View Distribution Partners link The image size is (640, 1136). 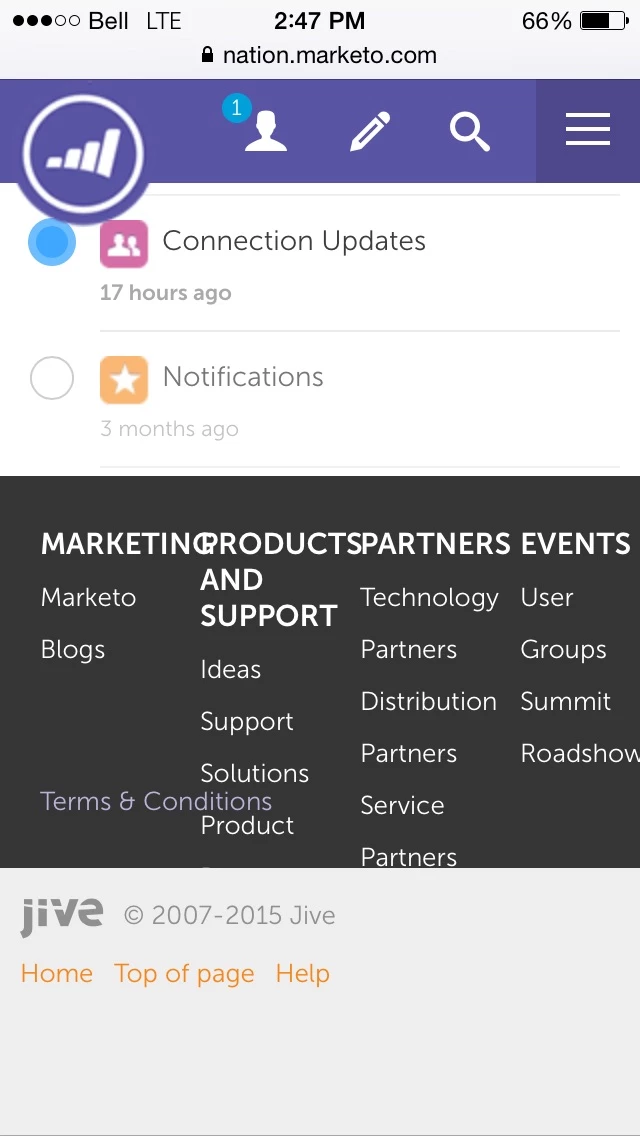(x=428, y=702)
